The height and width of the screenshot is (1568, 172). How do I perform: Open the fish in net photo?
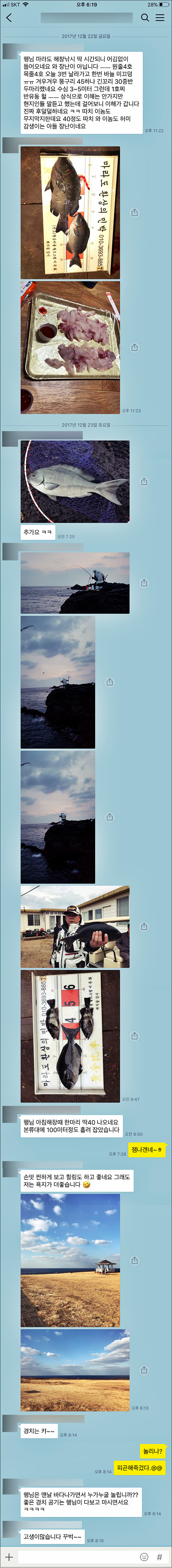(x=75, y=481)
